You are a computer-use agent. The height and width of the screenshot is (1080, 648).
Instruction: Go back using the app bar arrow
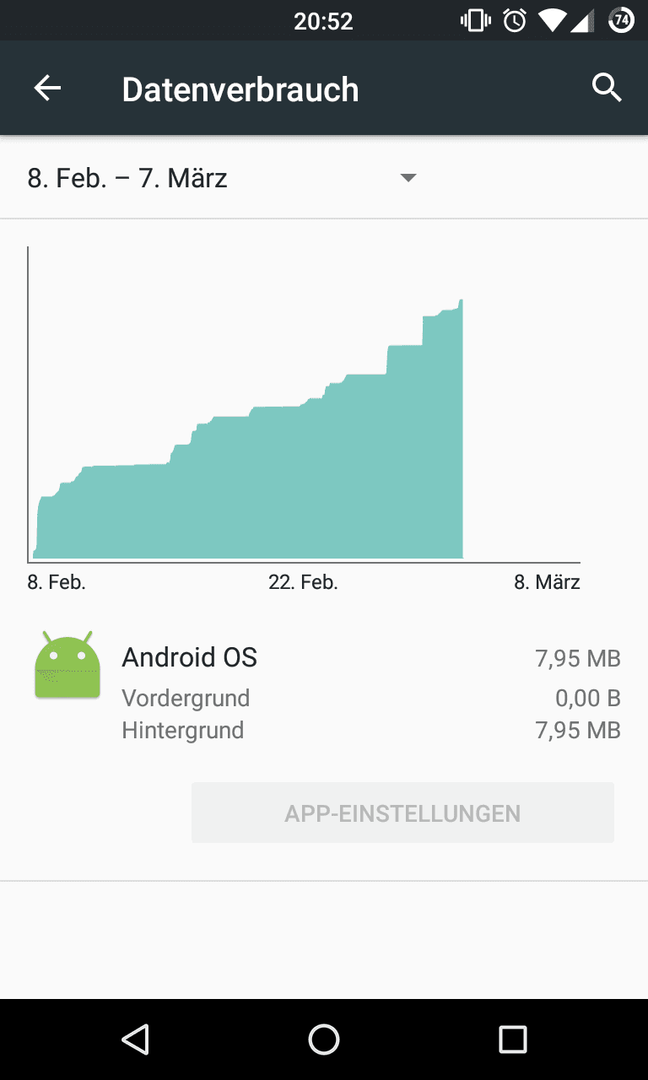[x=48, y=88]
